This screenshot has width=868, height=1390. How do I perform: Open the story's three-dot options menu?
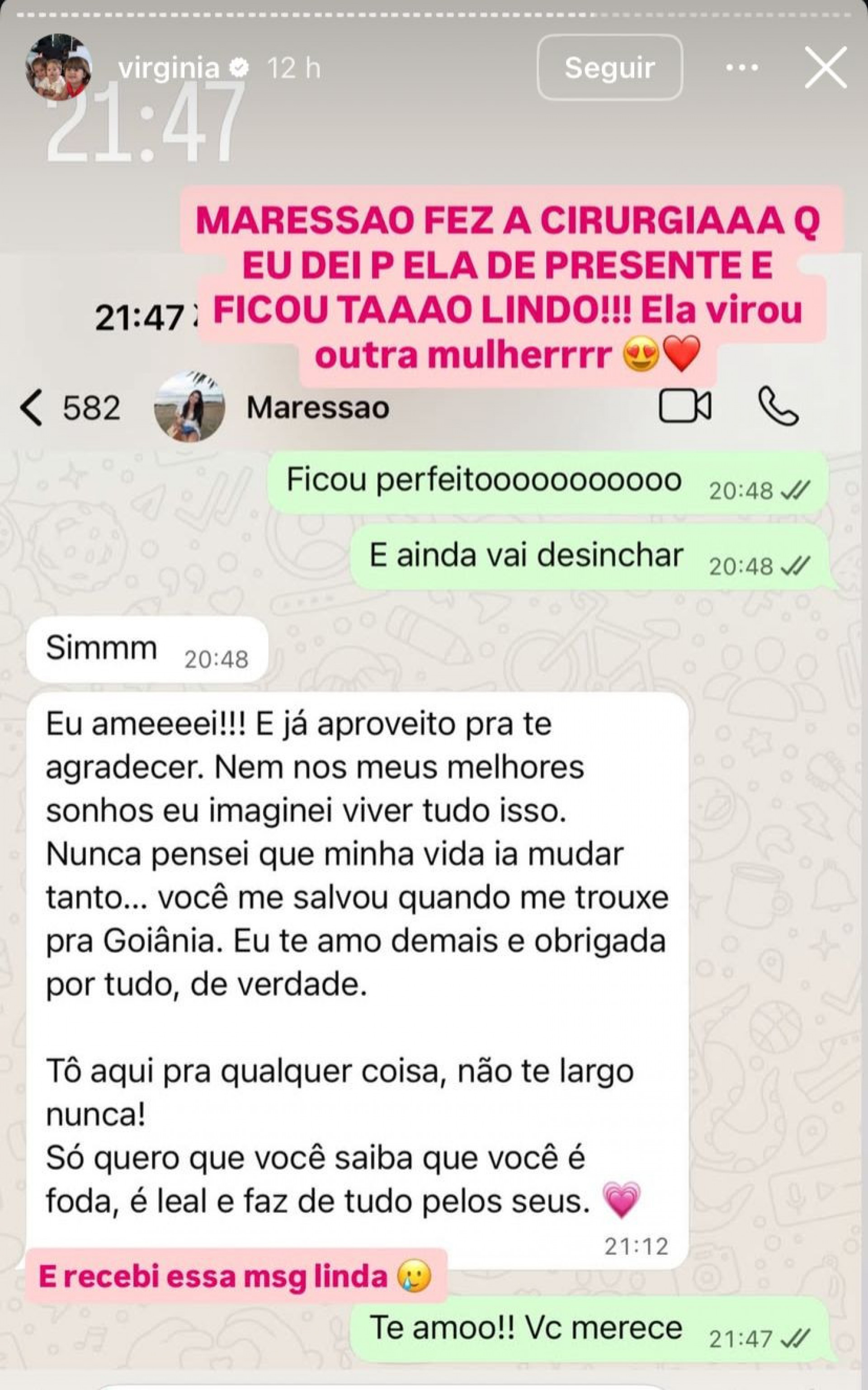pyautogui.click(x=742, y=68)
